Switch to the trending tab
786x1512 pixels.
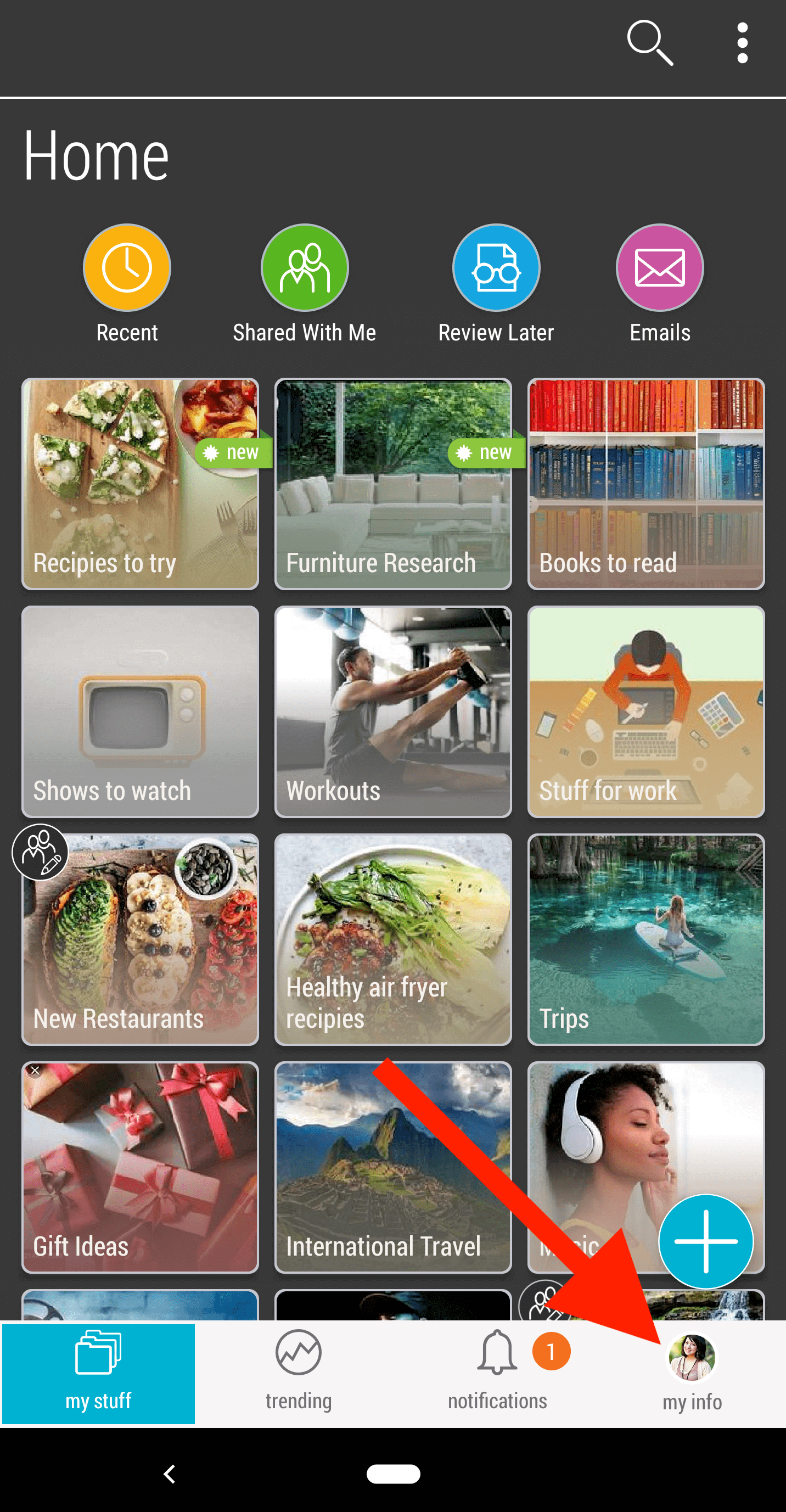click(299, 1371)
